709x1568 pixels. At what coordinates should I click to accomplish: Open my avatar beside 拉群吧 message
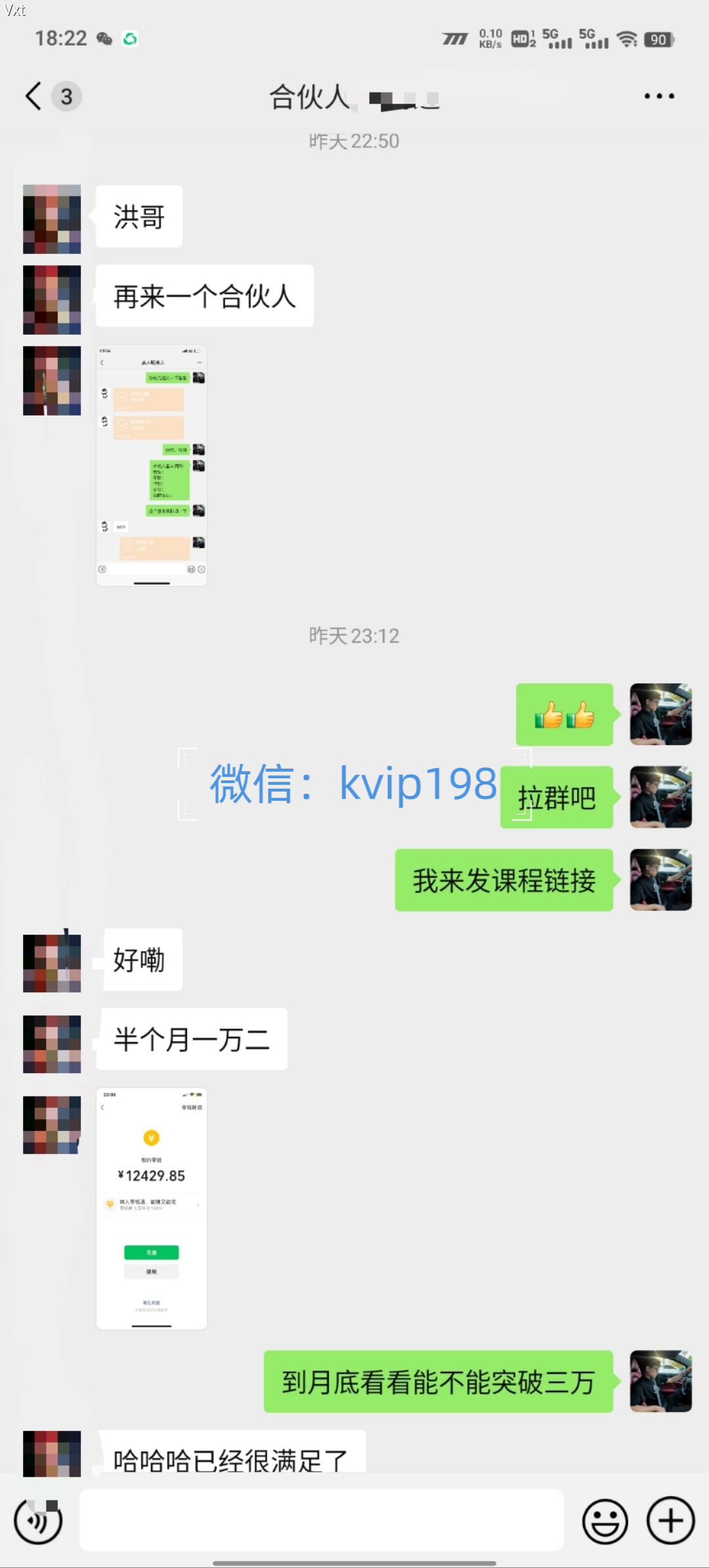tap(660, 797)
